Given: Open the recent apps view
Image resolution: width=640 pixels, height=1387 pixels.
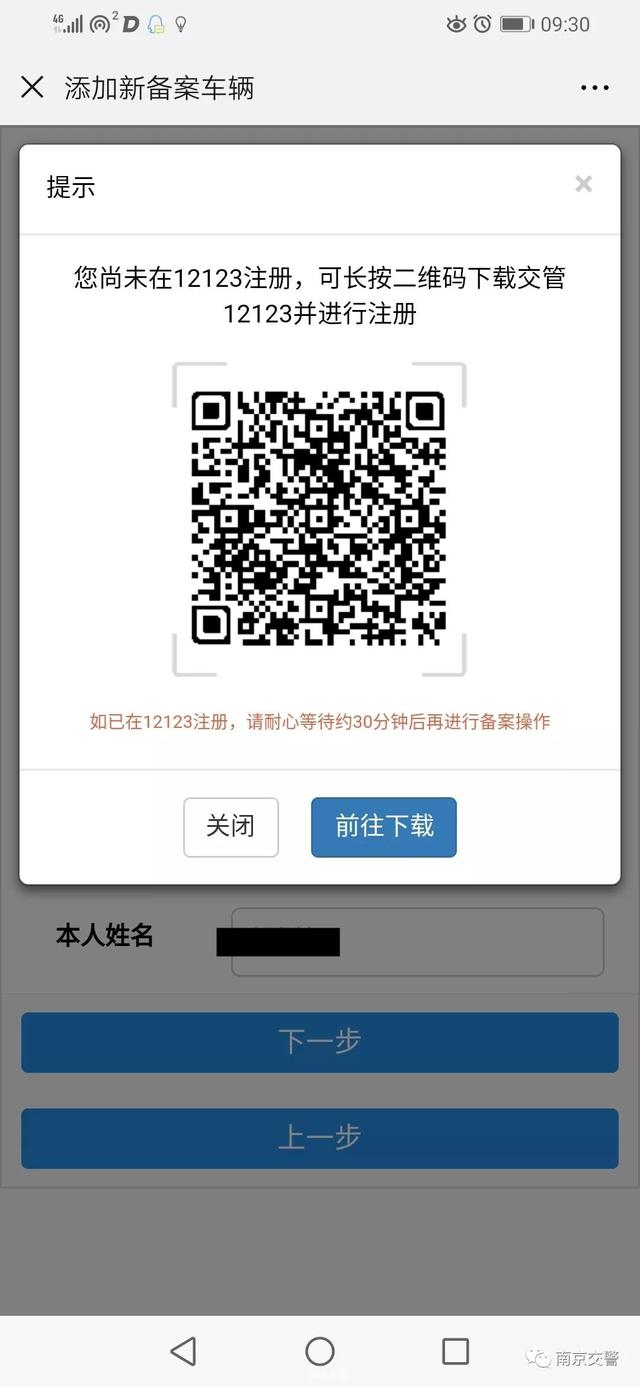Looking at the screenshot, I should [x=455, y=1351].
